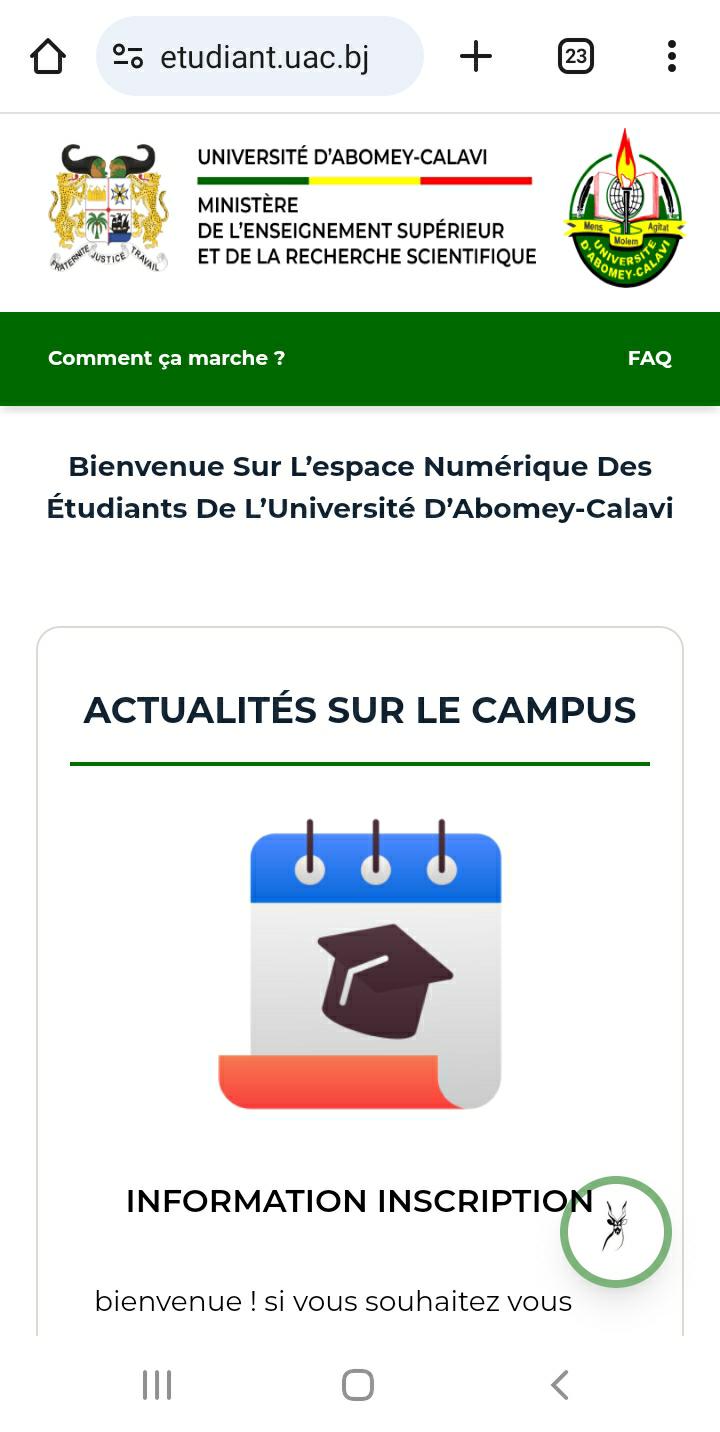Open the tab switcher showing 23 tabs
720x1432 pixels.
click(575, 57)
